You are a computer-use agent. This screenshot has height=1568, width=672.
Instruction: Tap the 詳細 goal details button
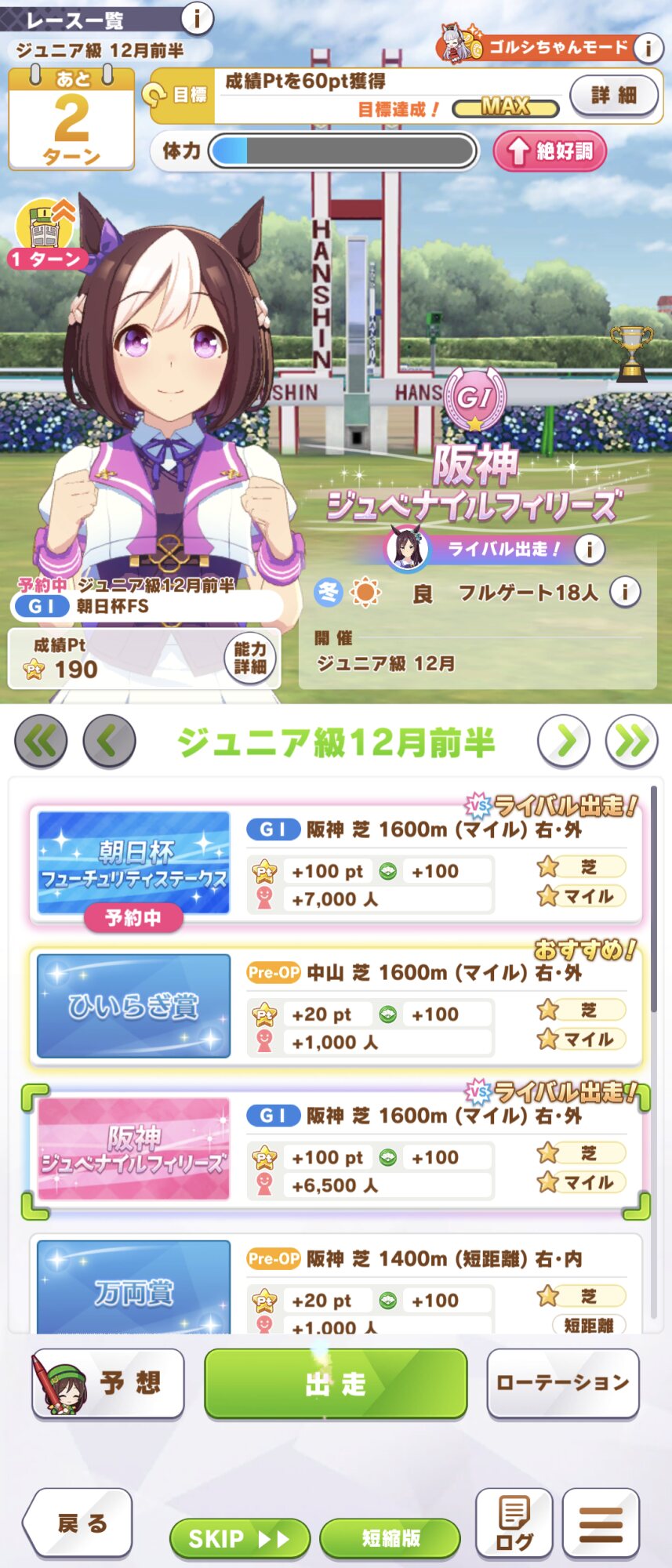614,96
